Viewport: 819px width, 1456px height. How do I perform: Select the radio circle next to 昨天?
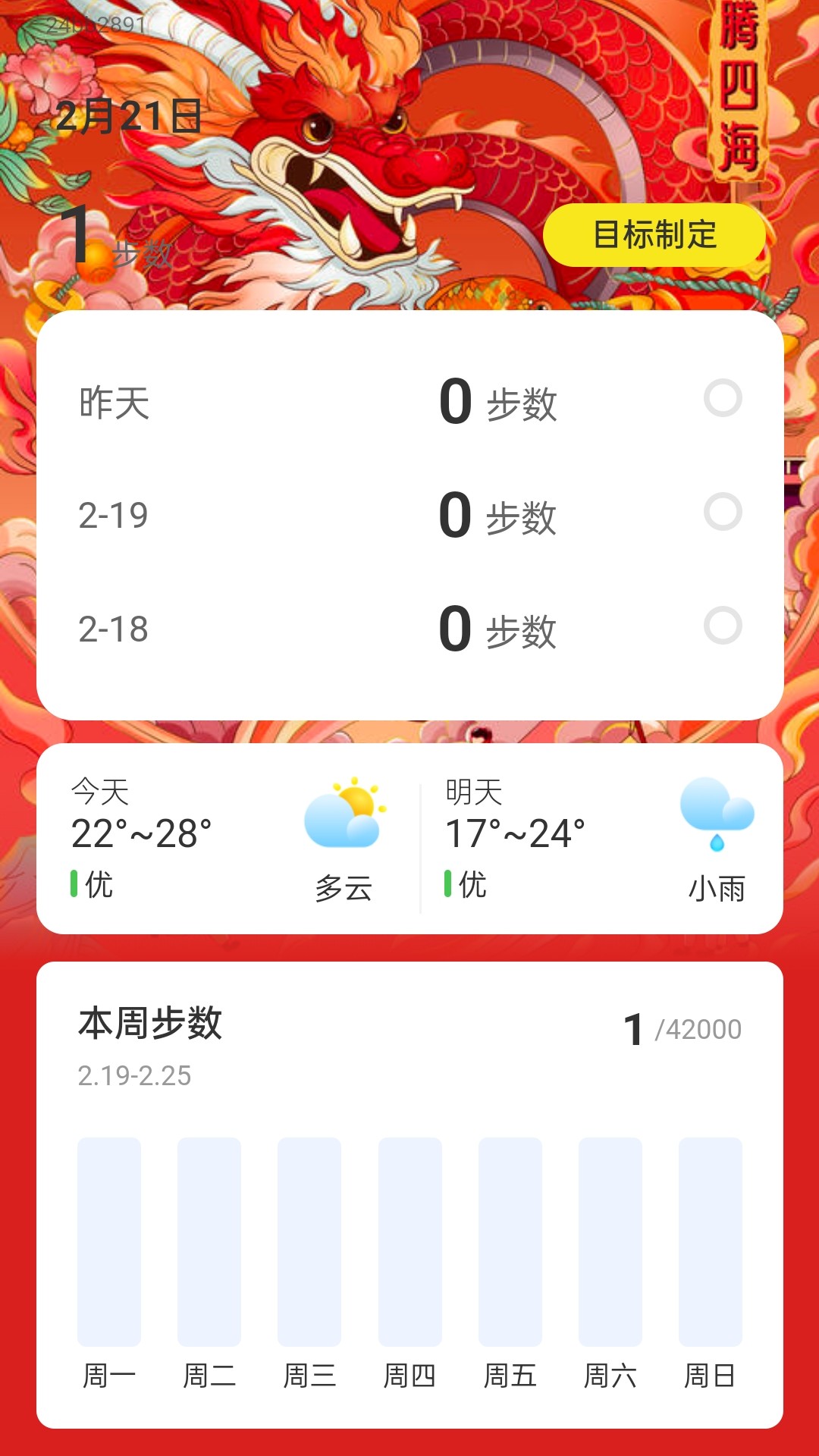723,397
